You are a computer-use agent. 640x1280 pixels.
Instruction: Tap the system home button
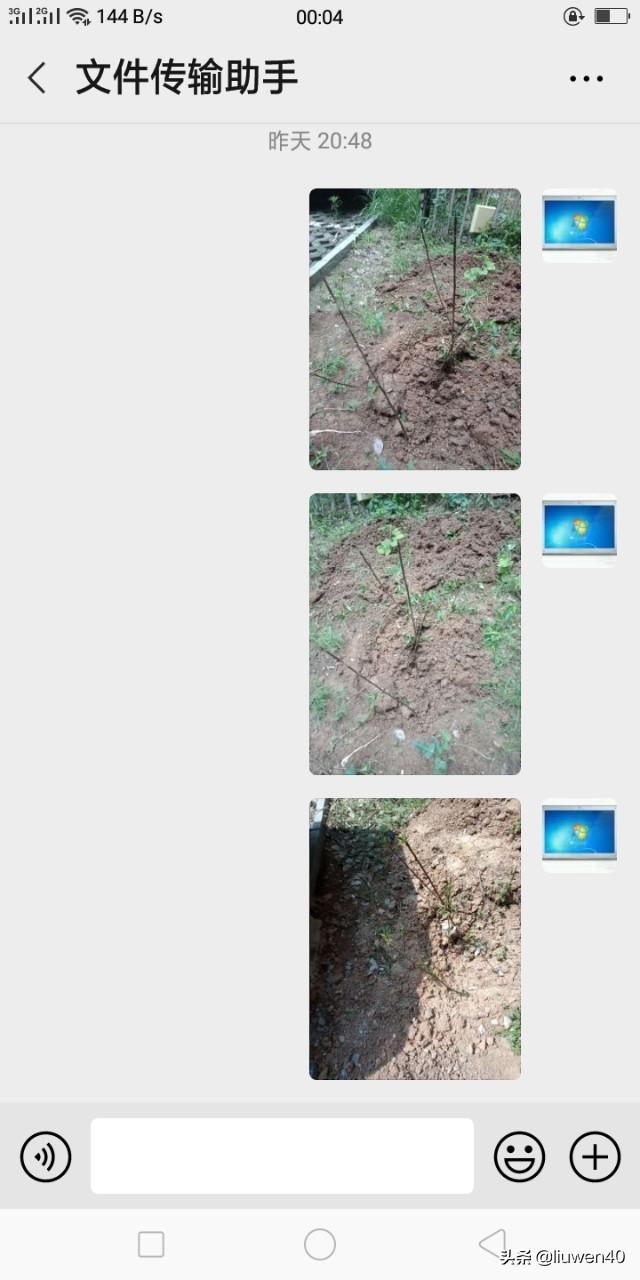[320, 1244]
